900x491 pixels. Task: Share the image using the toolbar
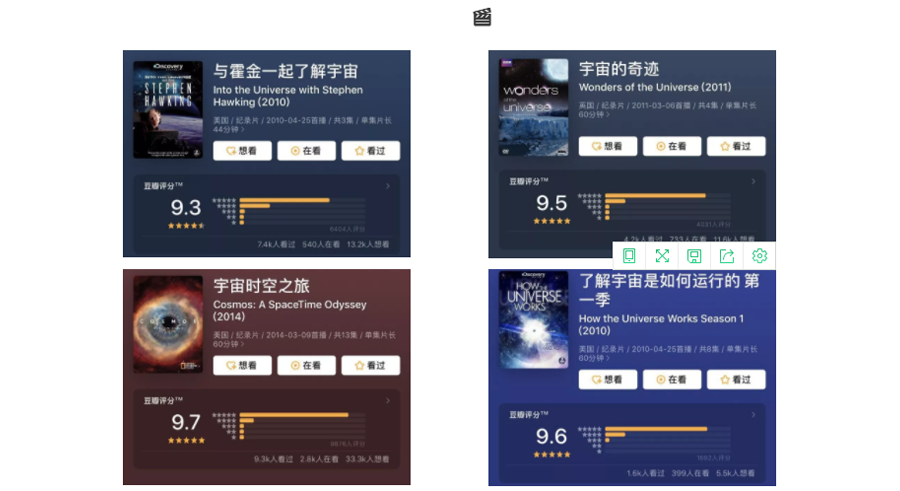pyautogui.click(x=727, y=256)
